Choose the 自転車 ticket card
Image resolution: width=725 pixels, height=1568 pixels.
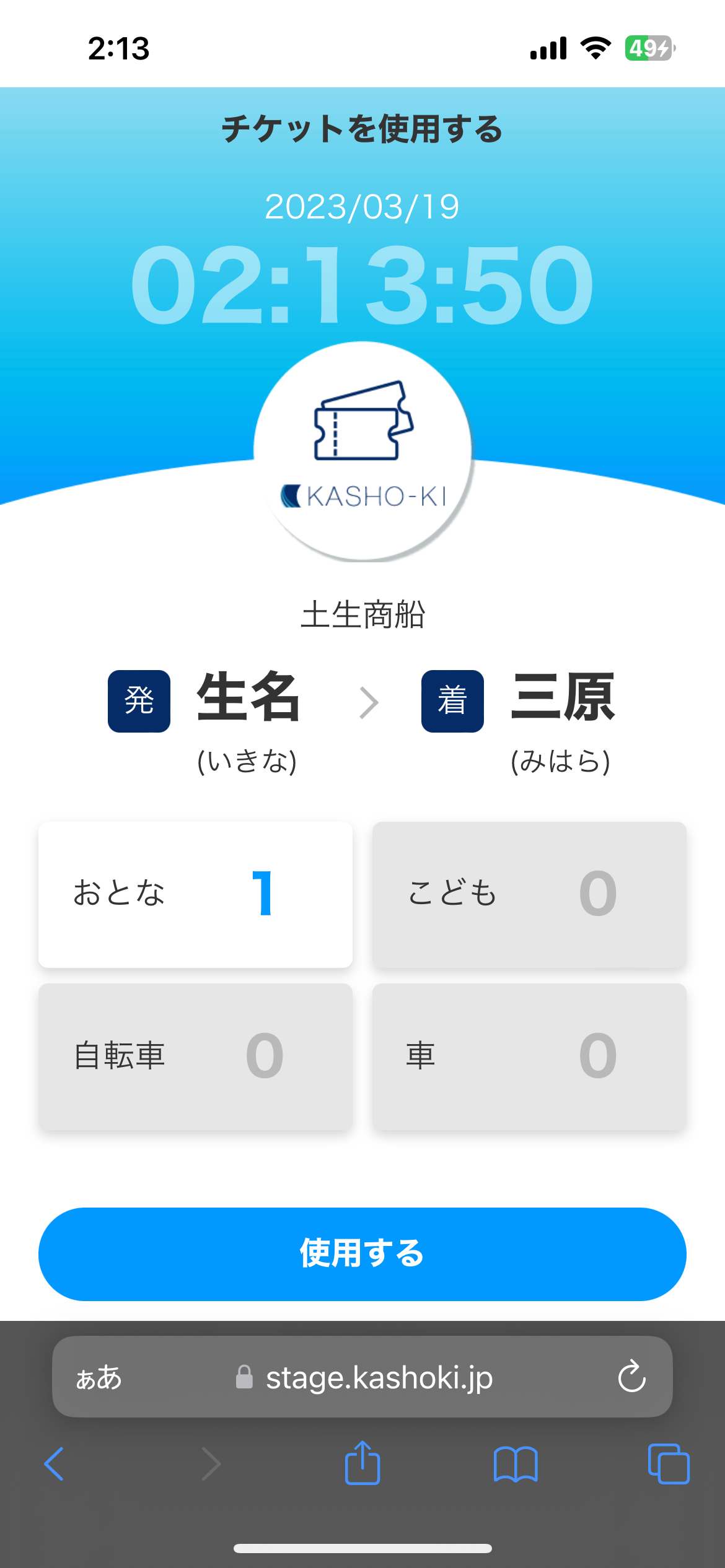coord(195,1056)
